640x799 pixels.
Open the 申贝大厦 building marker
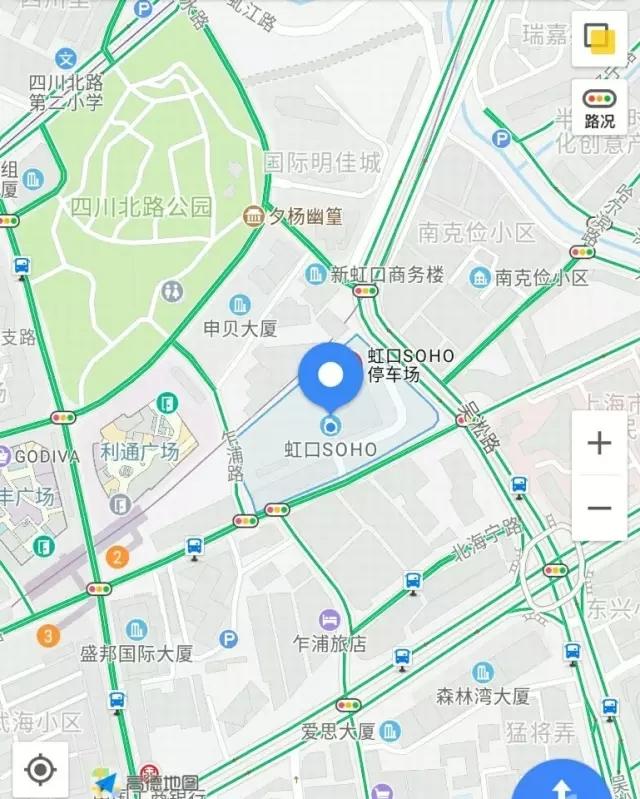(x=240, y=306)
